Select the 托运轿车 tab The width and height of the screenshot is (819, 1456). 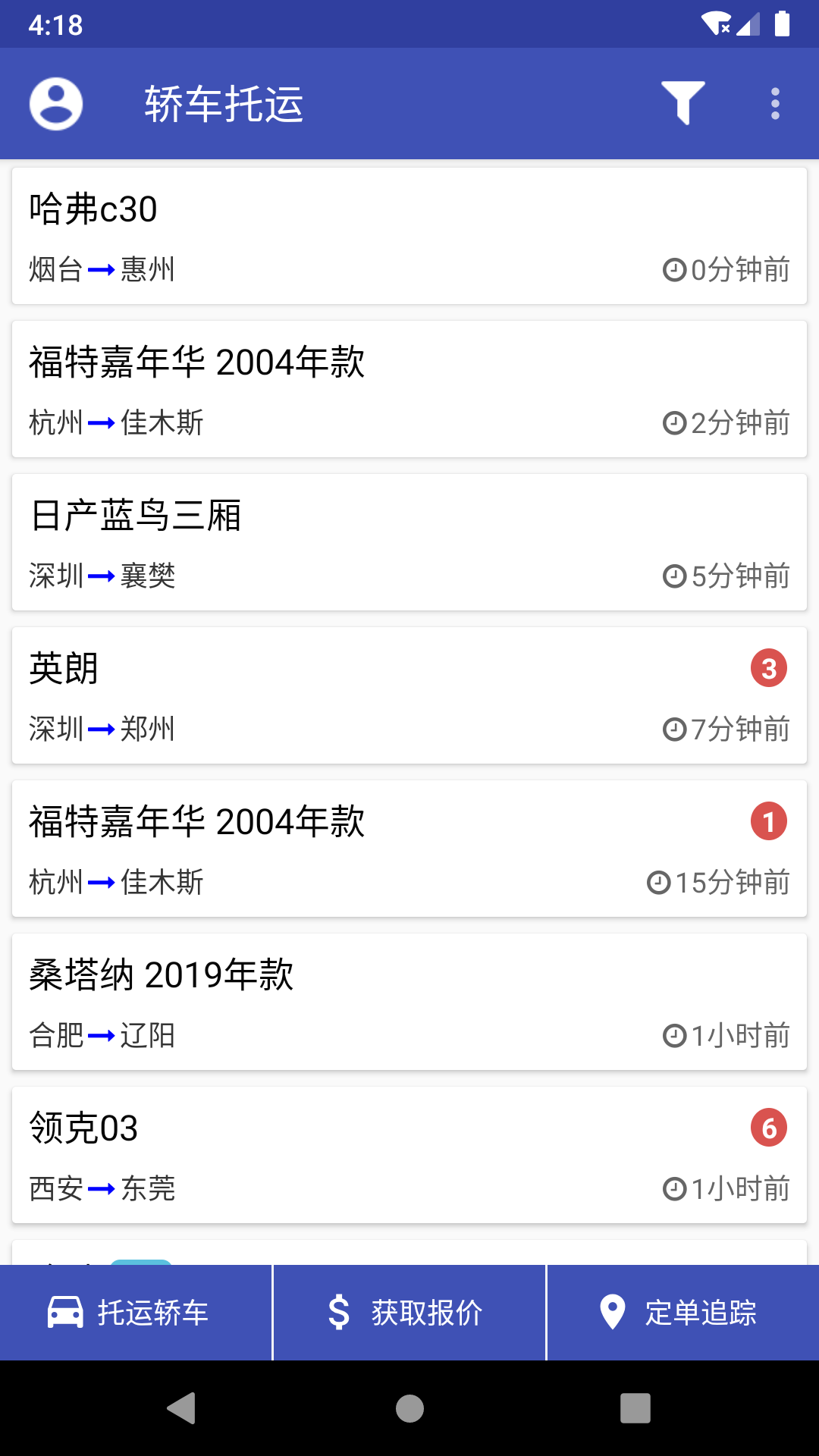(136, 1311)
